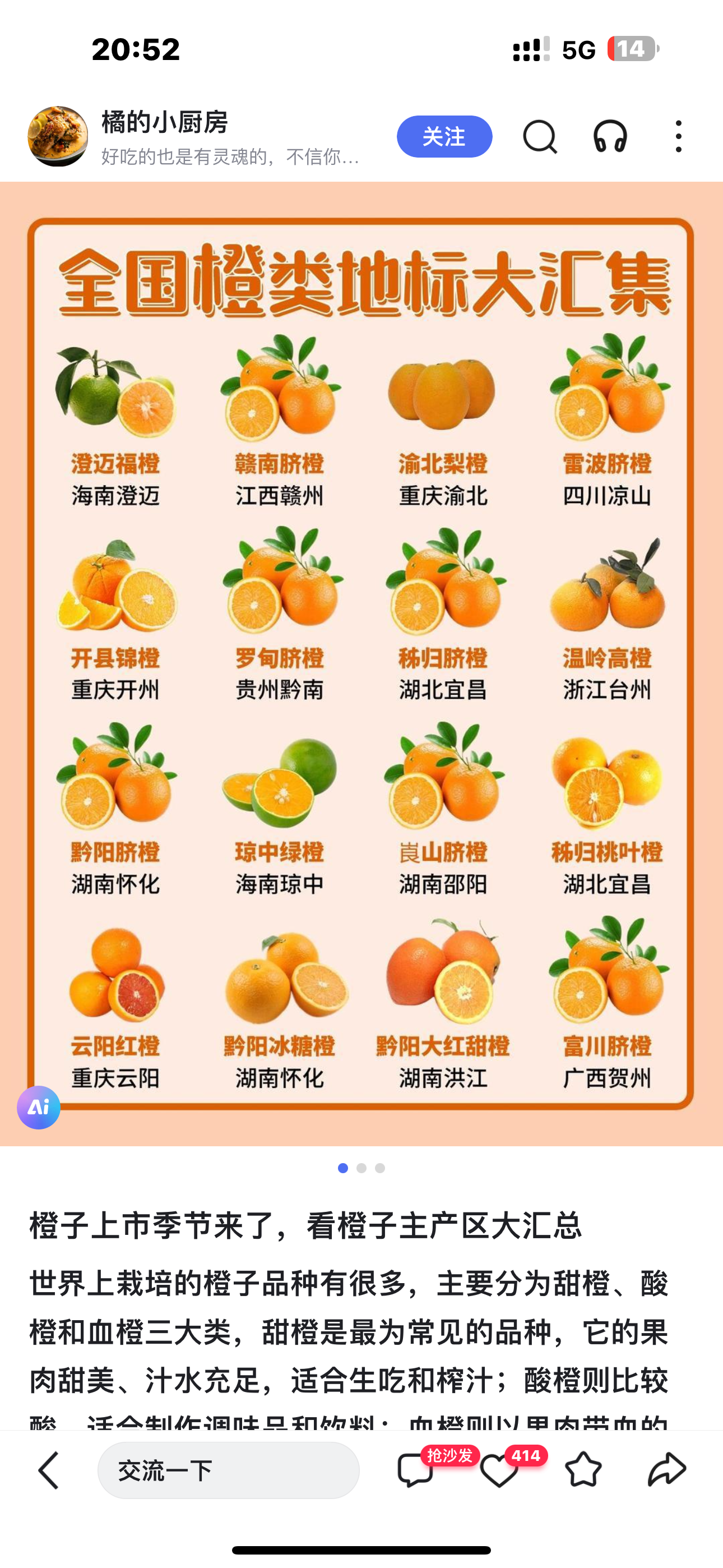Follow 橘的小厨房 with the 关注 button
Screen dimensions: 723x1568
(444, 136)
